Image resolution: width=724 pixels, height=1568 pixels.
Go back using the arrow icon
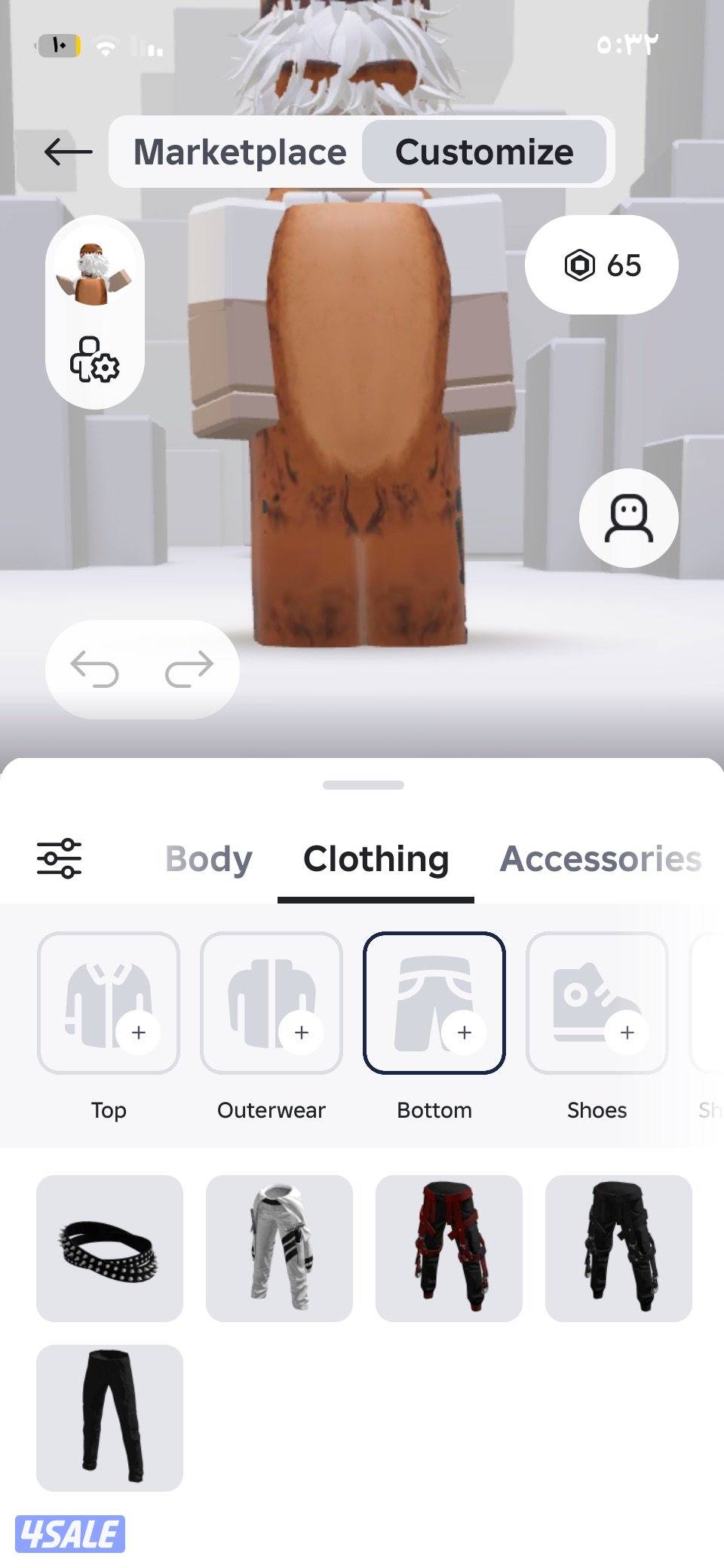coord(68,152)
